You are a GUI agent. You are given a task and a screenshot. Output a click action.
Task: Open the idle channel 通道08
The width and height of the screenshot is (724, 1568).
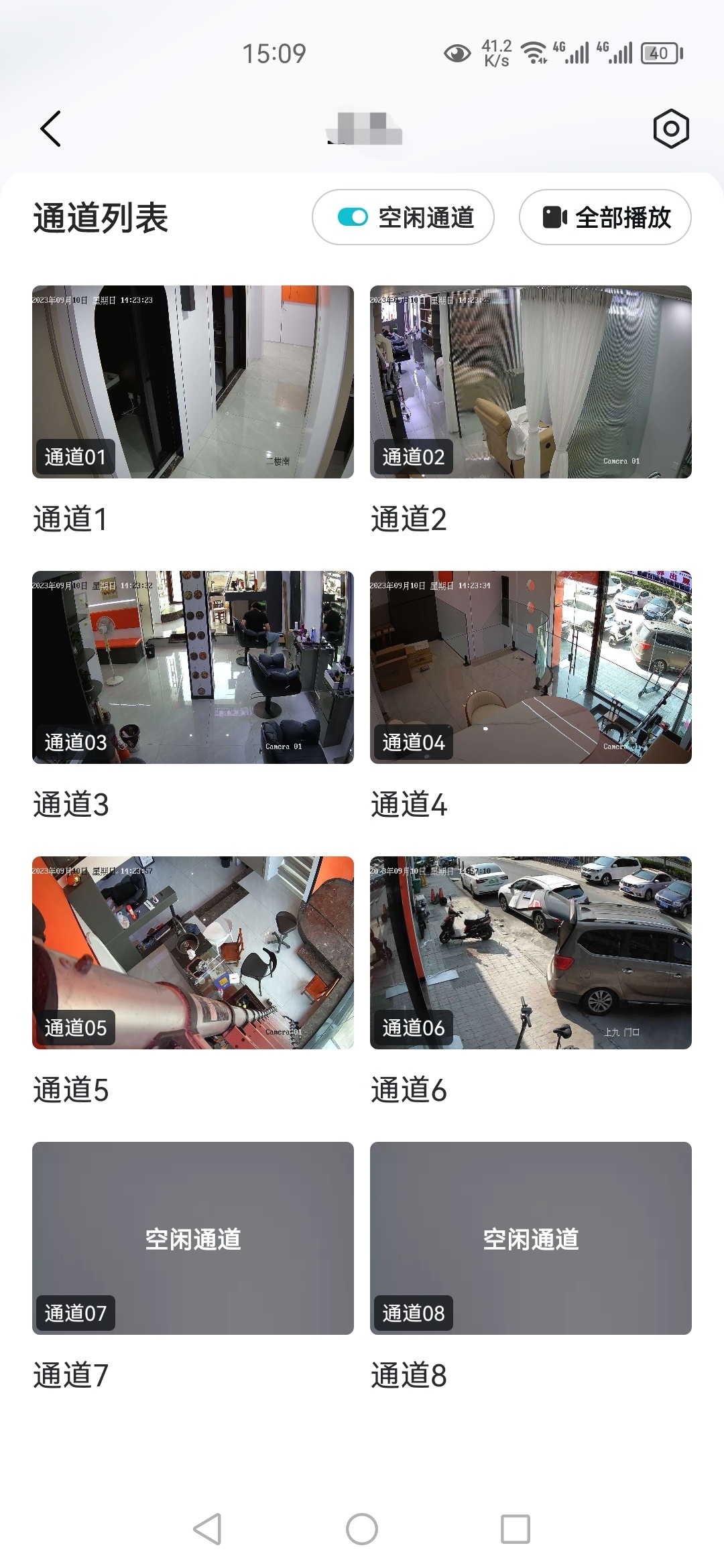[x=530, y=1238]
